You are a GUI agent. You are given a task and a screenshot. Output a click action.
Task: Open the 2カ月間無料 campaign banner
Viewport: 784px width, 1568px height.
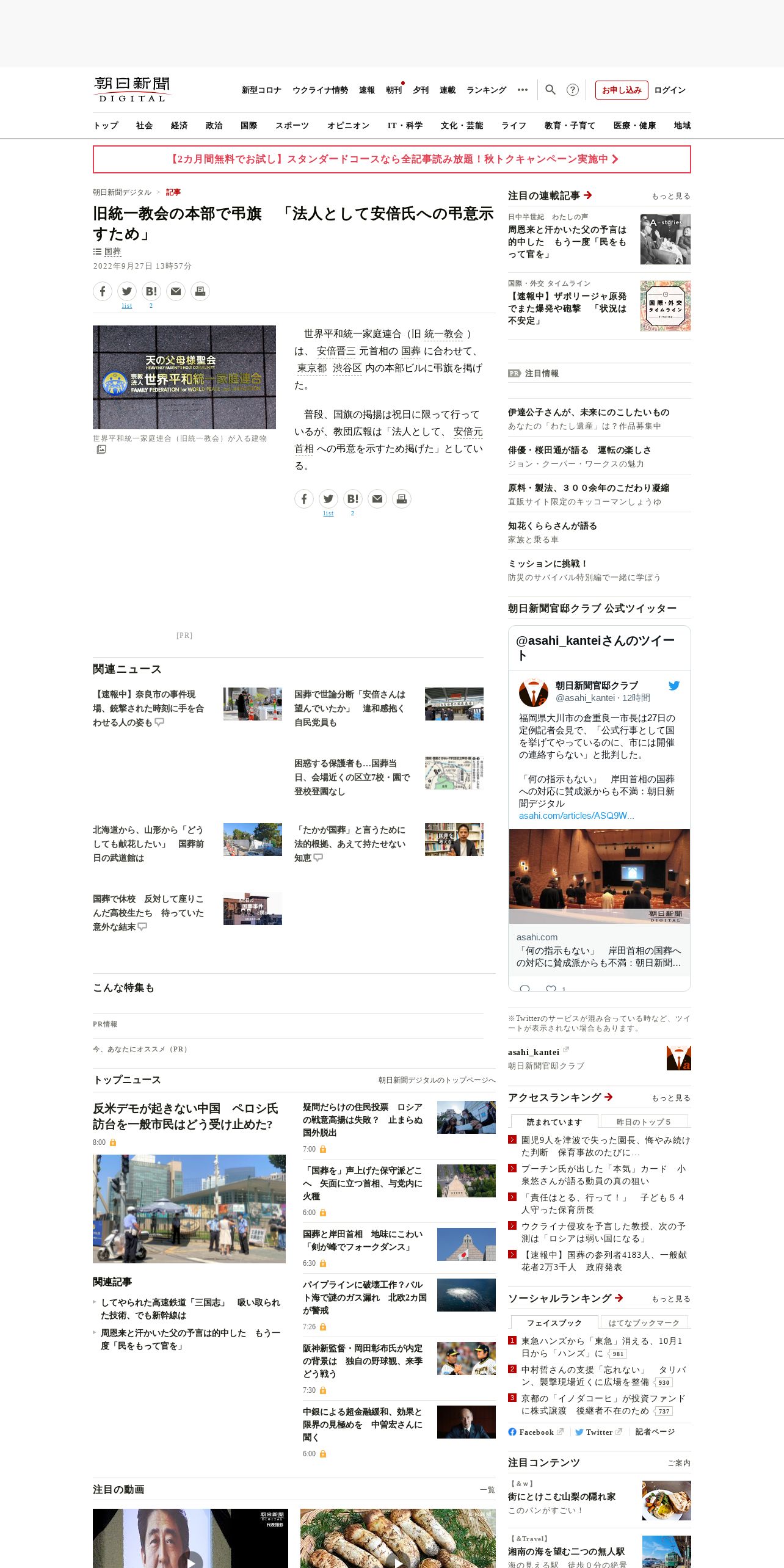click(391, 159)
